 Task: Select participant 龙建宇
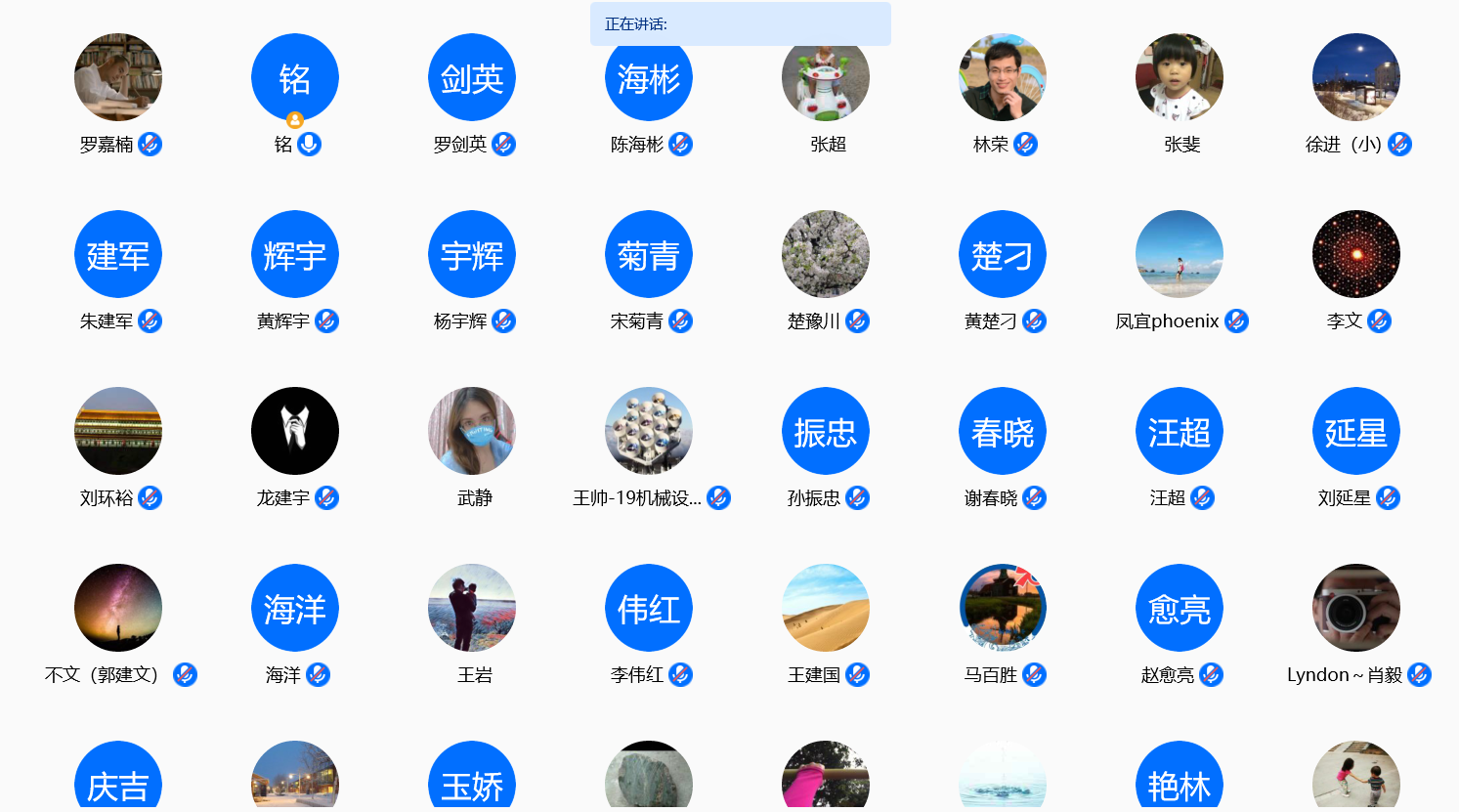295,431
